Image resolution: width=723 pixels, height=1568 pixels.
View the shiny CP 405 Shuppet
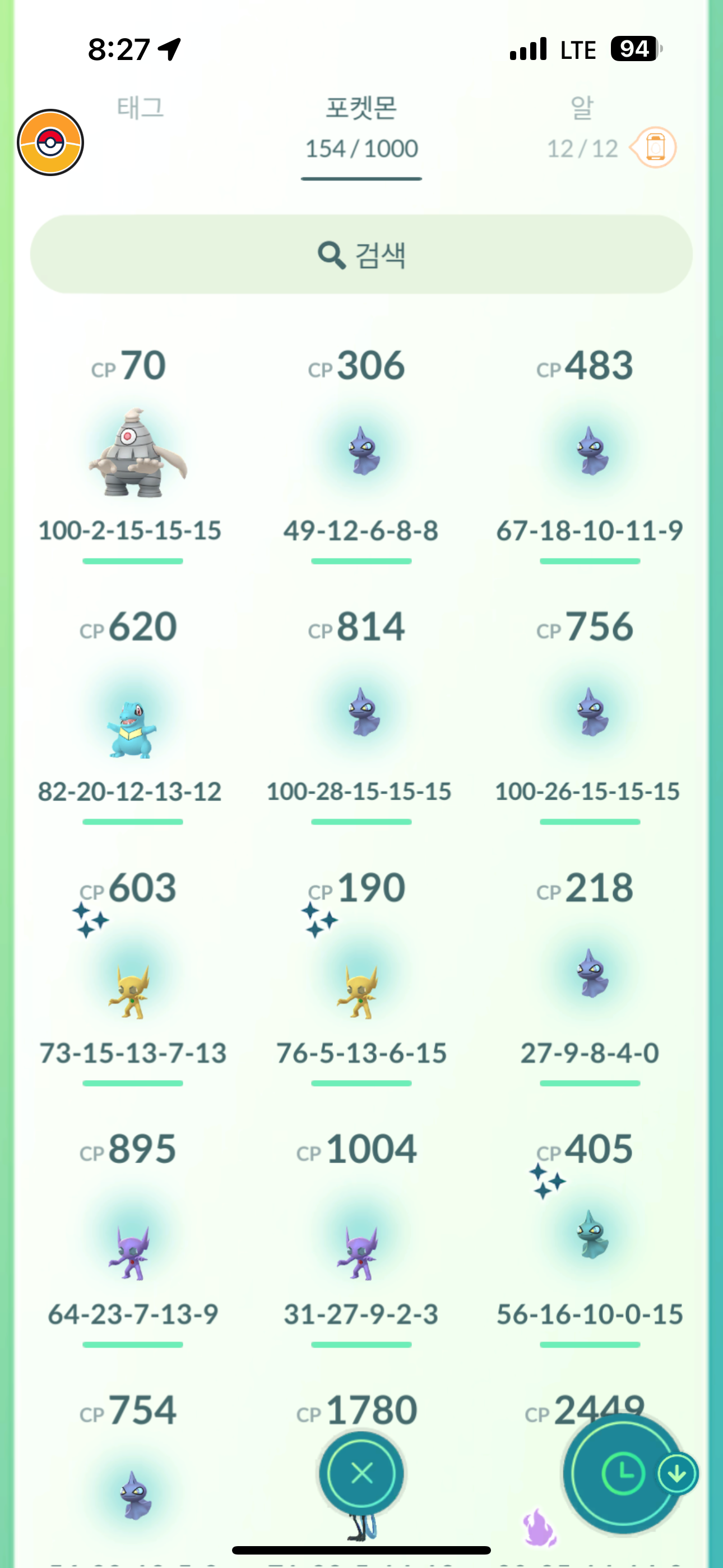click(x=590, y=1234)
